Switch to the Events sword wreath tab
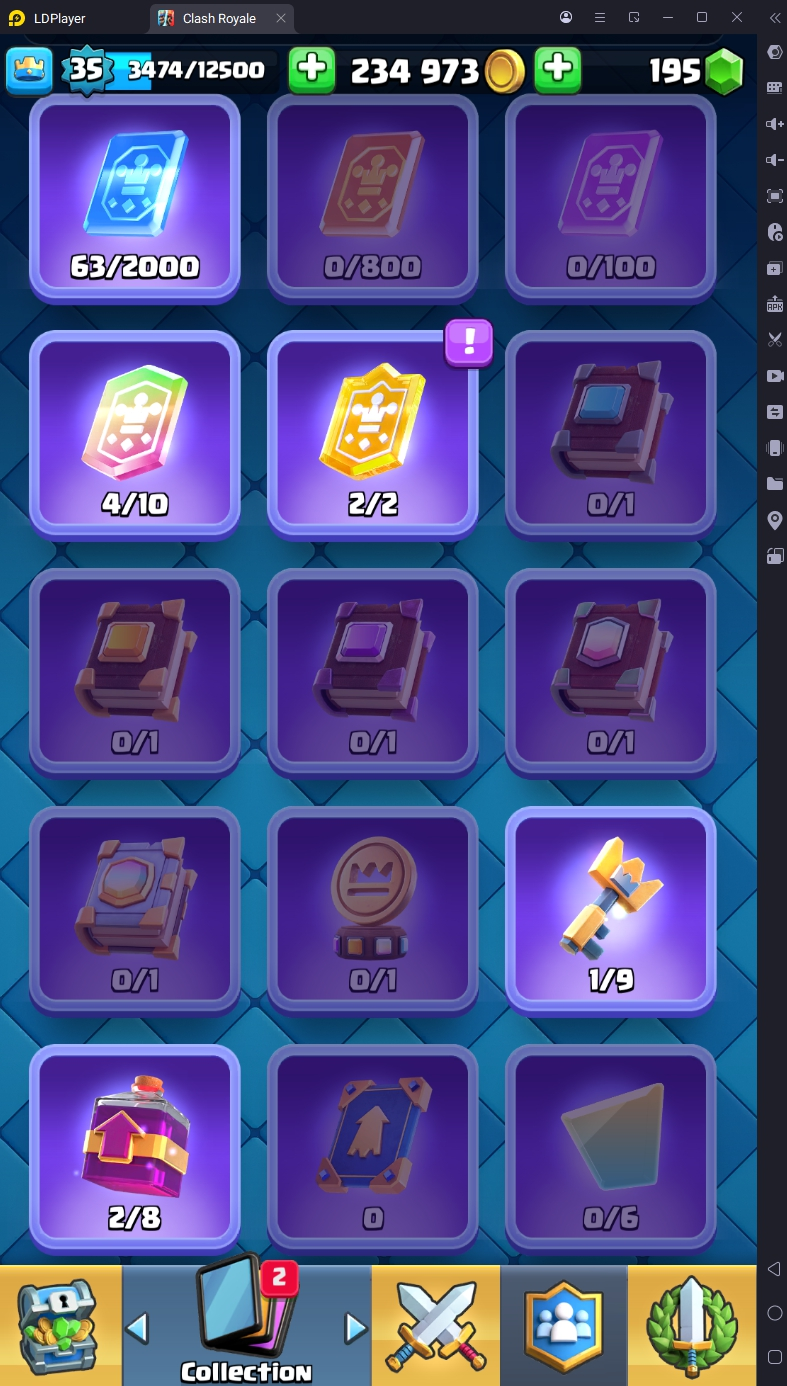Viewport: 787px width, 1386px height. click(x=692, y=1325)
